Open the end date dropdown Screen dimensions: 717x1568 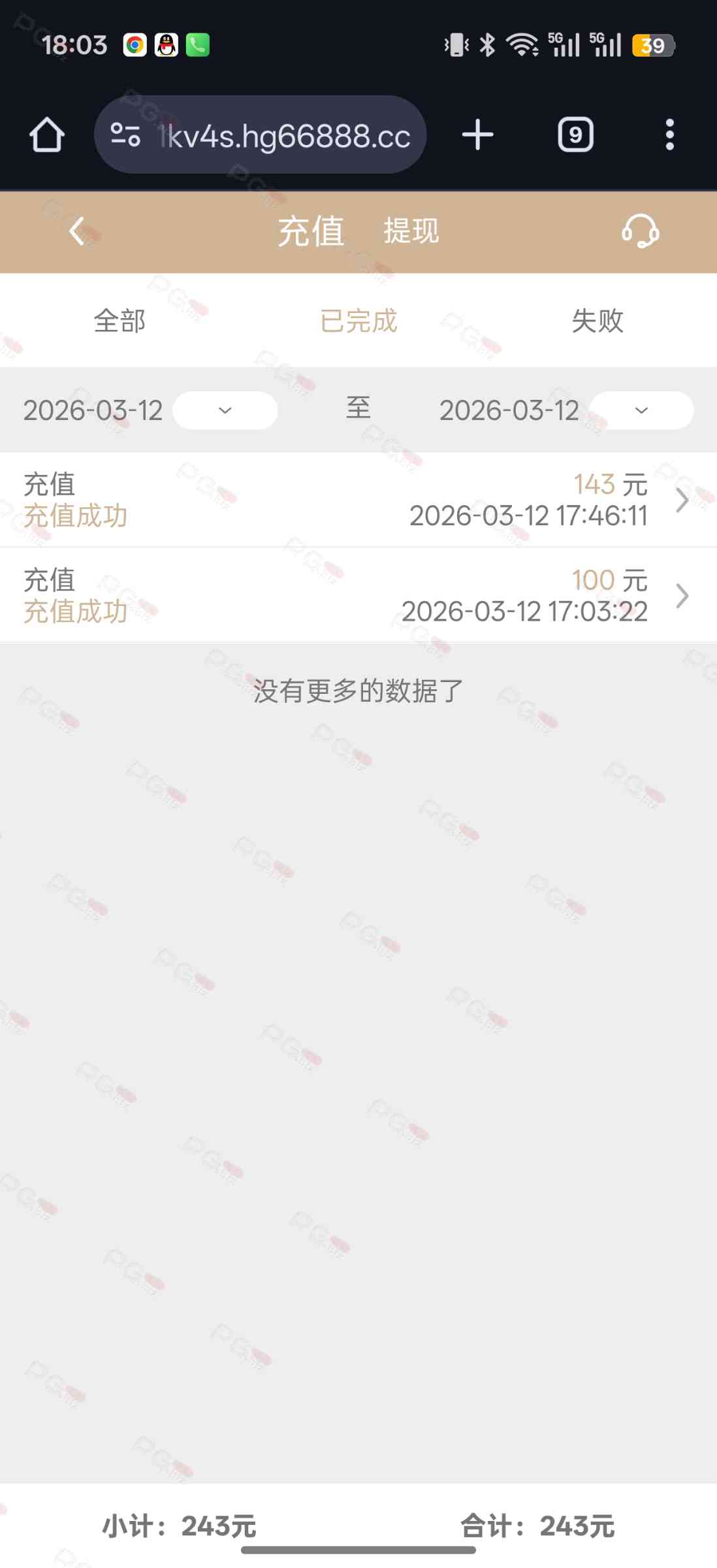(641, 410)
